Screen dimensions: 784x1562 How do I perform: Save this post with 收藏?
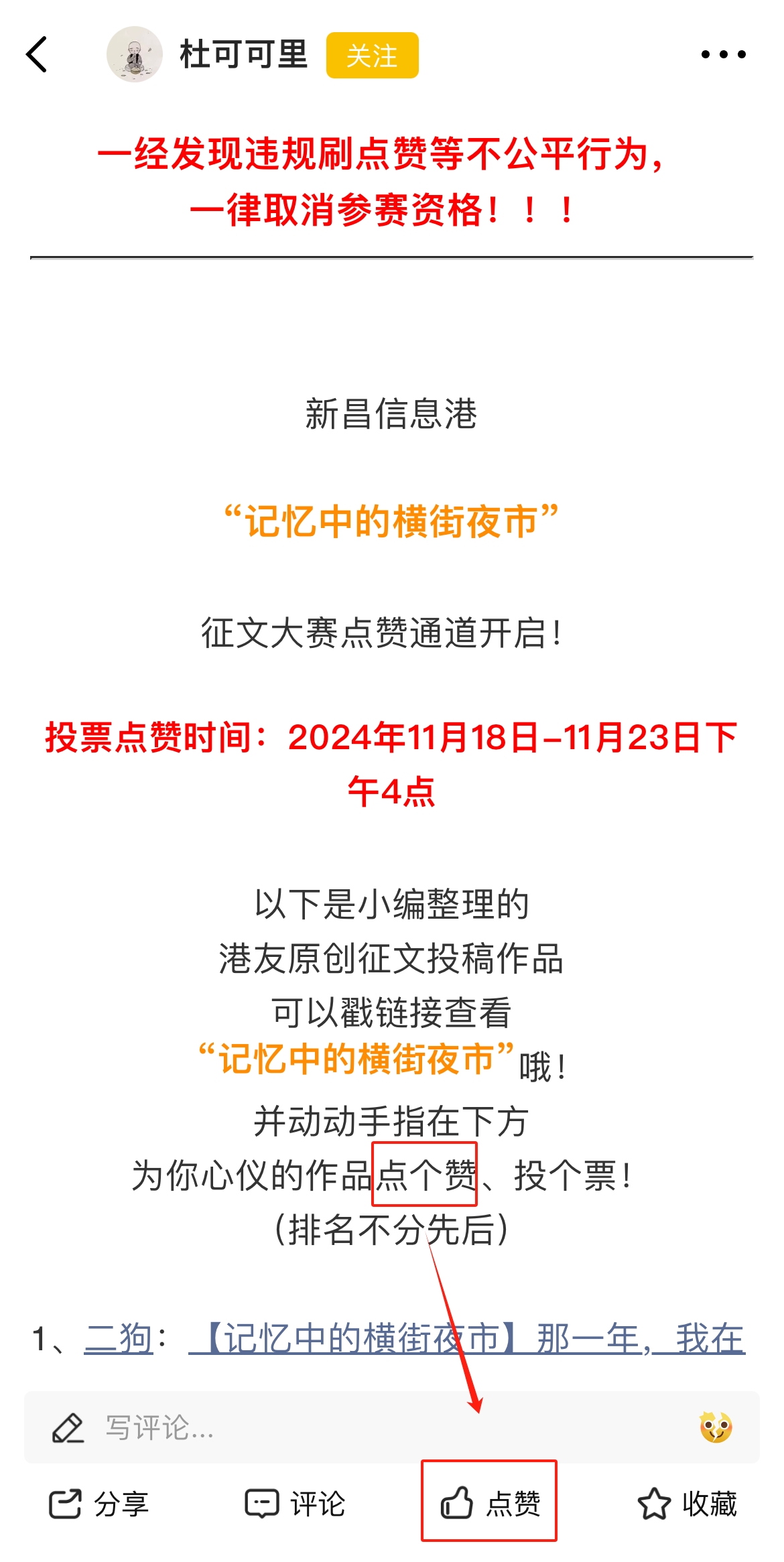[687, 1504]
